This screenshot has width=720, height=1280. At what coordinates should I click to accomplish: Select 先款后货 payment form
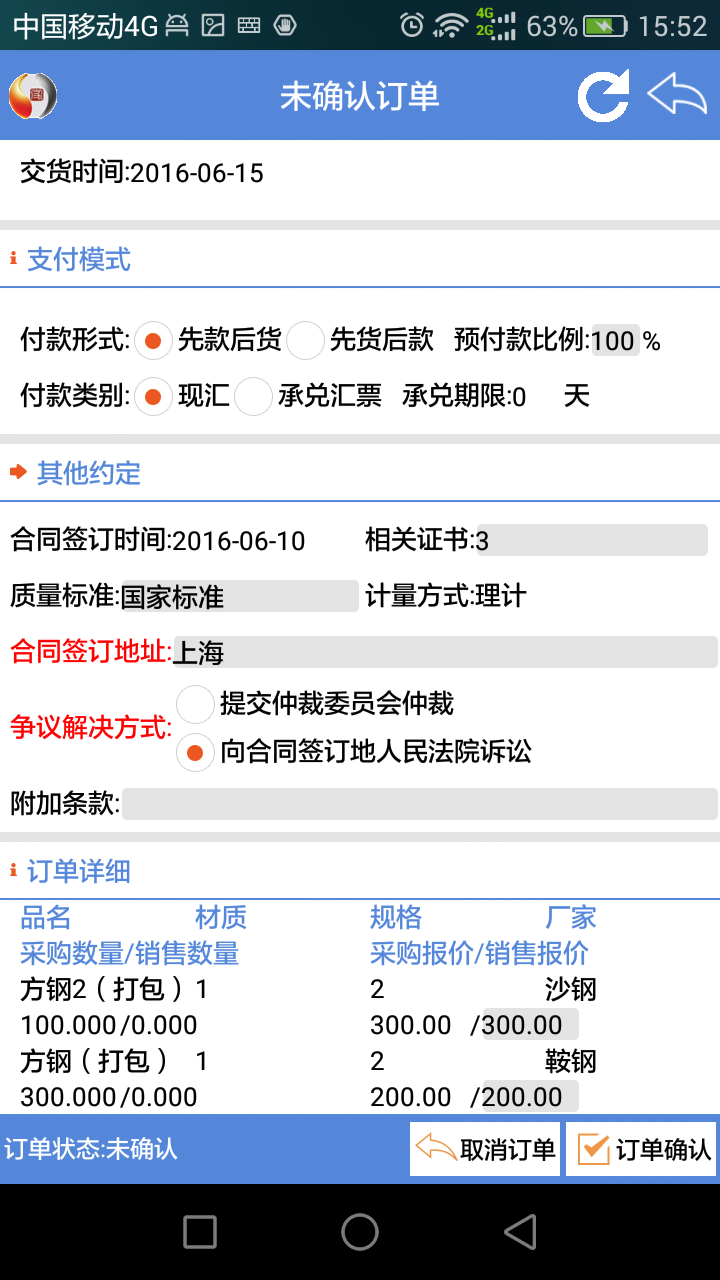153,341
